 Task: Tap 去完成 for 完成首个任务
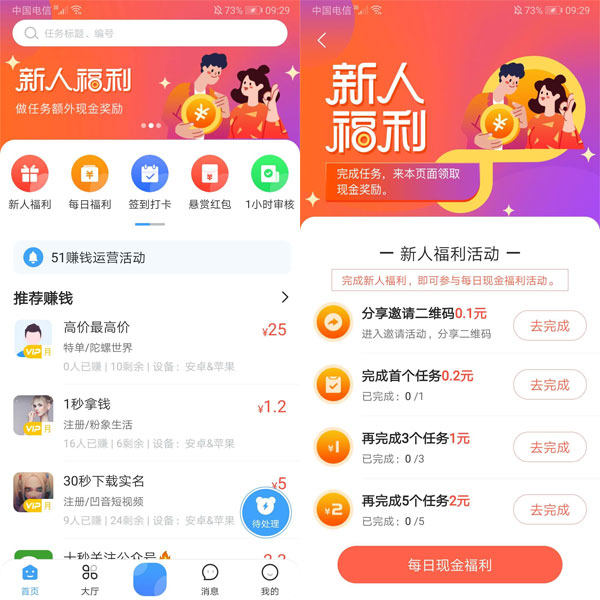click(549, 385)
